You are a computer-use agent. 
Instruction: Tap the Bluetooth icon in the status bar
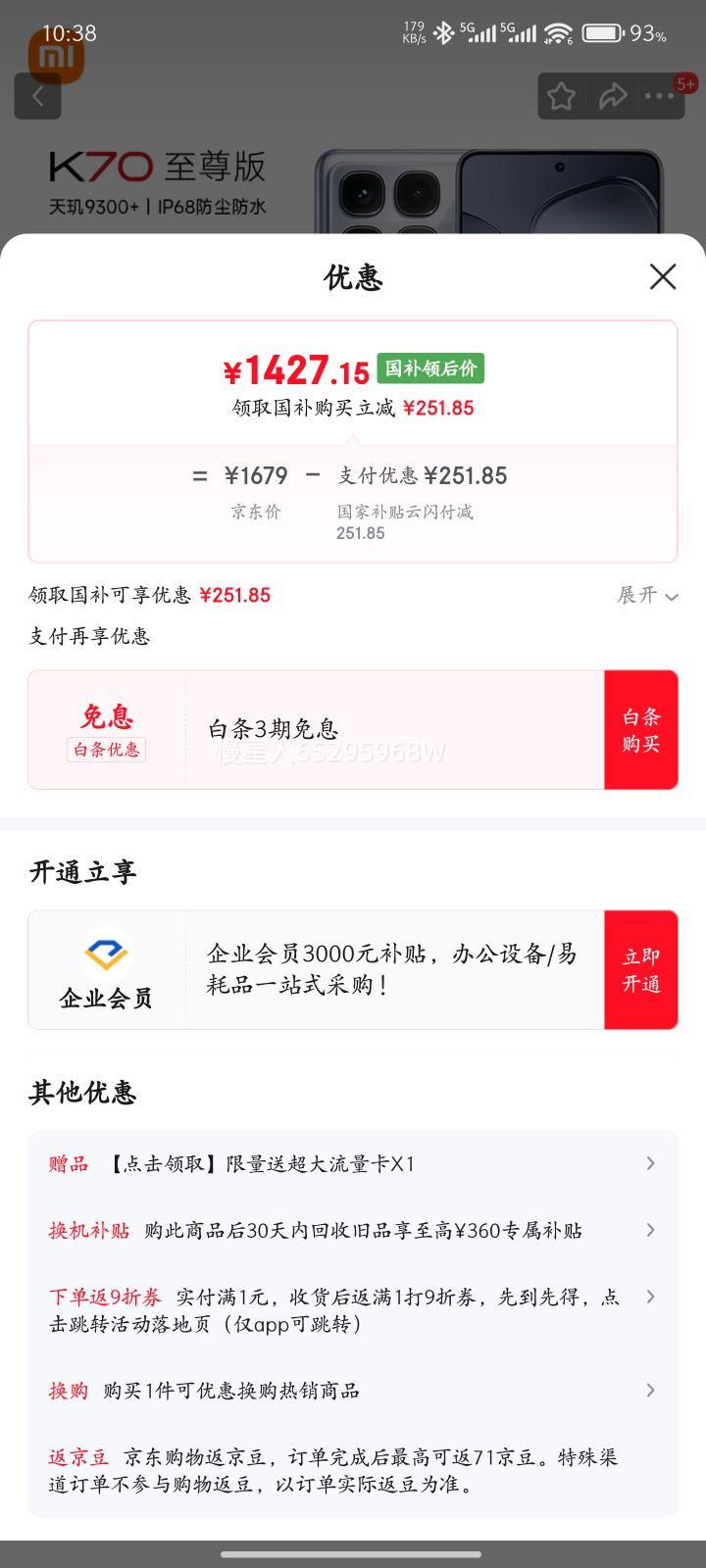click(x=444, y=32)
